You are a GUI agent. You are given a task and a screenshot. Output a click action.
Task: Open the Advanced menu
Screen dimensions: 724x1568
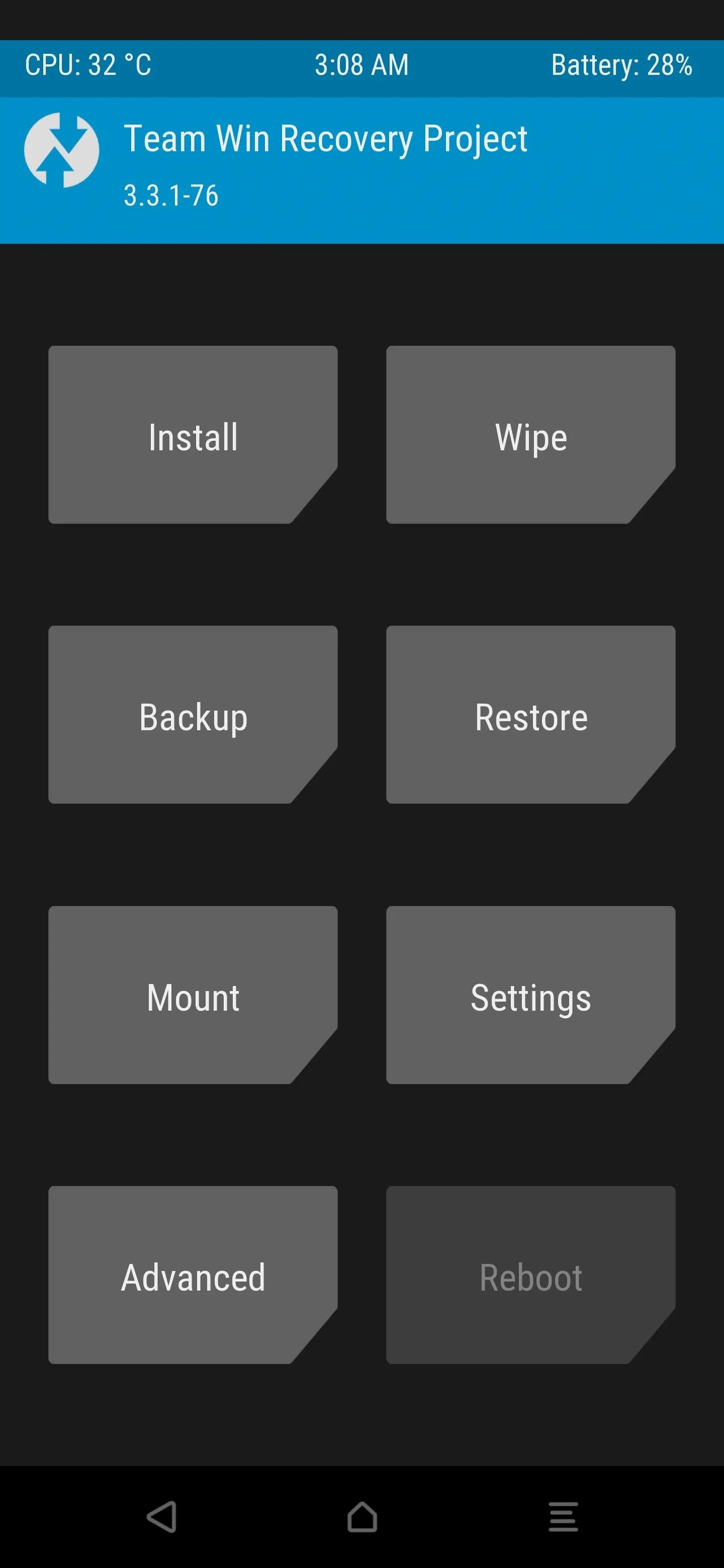(193, 1275)
